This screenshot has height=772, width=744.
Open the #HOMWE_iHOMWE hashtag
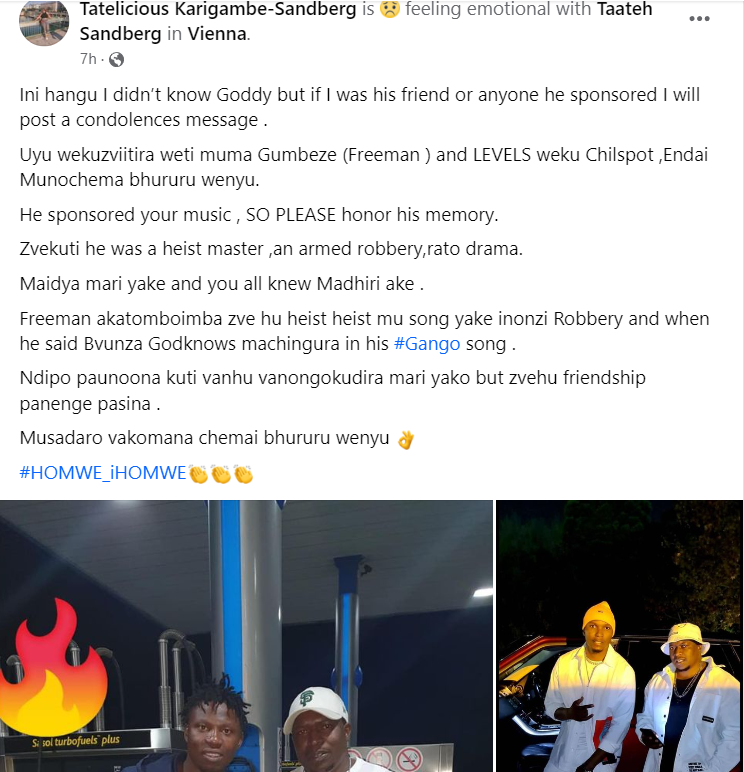[x=103, y=473]
